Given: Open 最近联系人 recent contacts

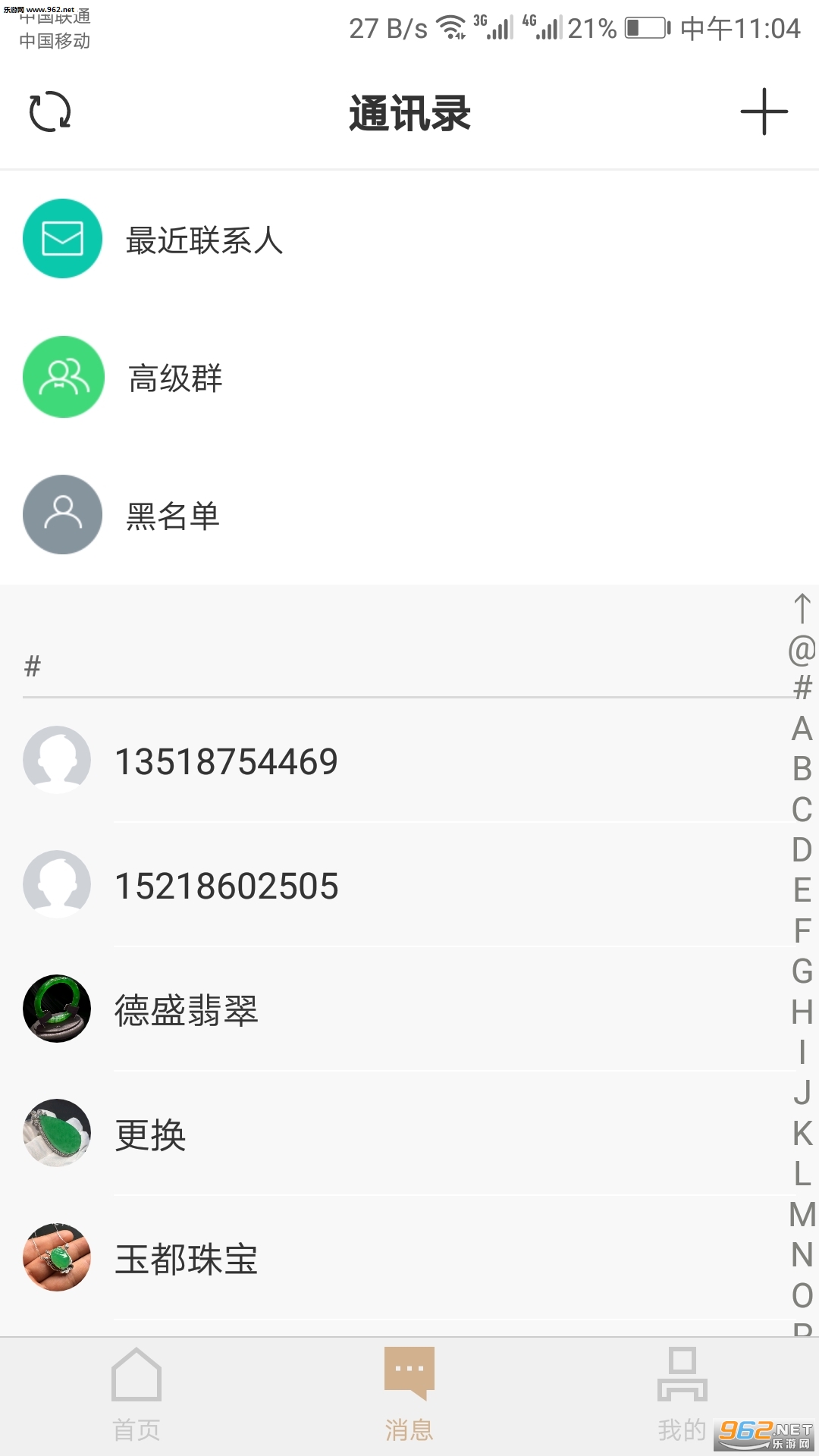Looking at the screenshot, I should point(204,240).
